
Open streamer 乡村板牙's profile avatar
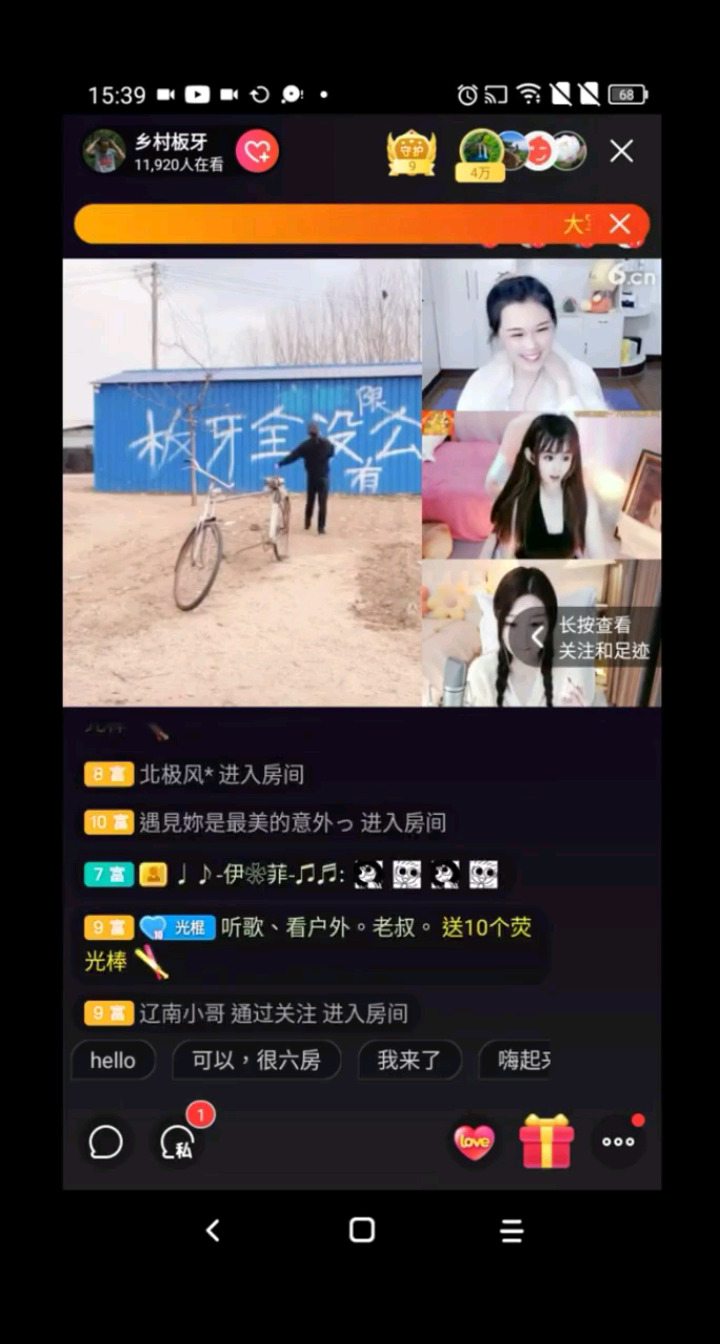[104, 151]
